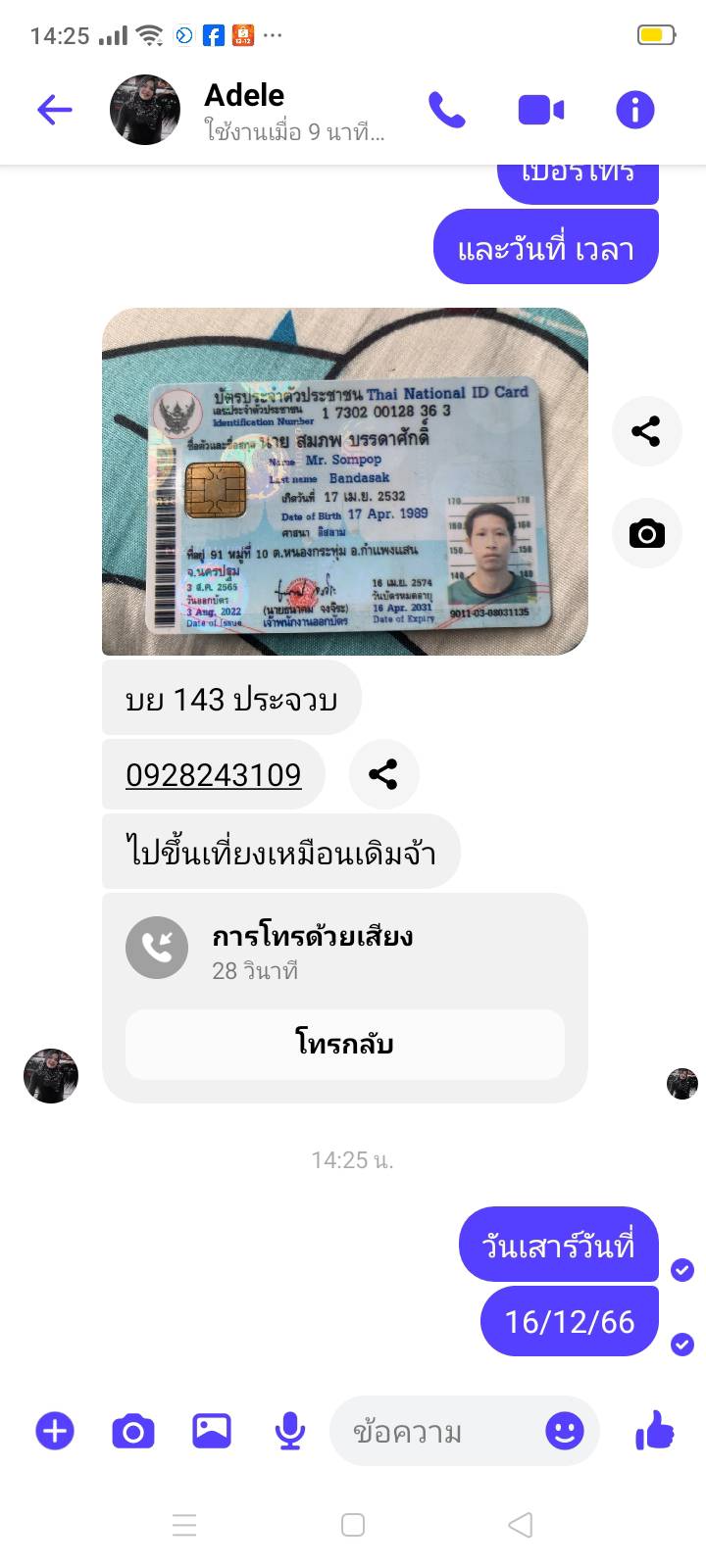Open camera from the message bar
706x1568 pixels.
point(133,1432)
